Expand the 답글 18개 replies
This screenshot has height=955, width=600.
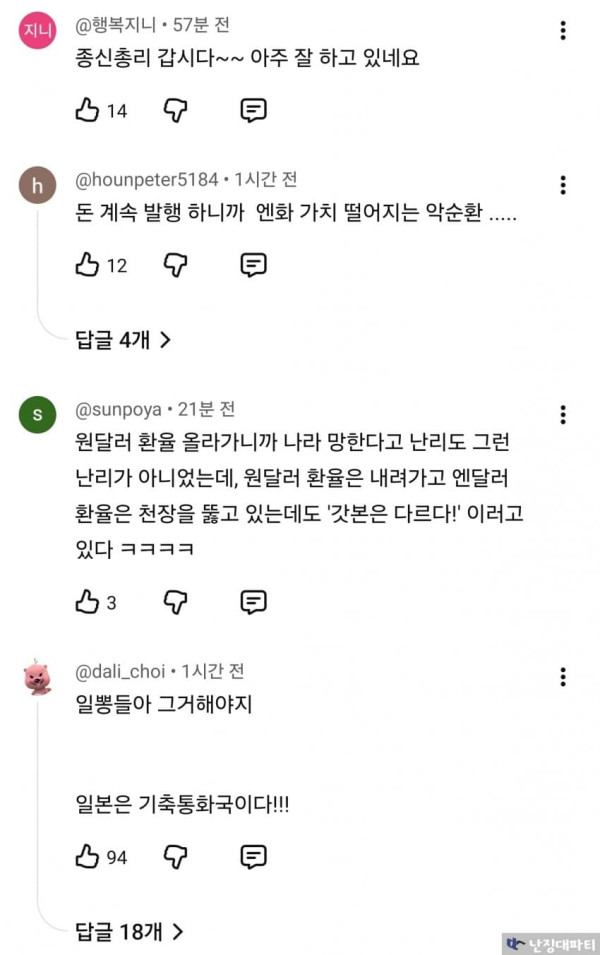129,931
